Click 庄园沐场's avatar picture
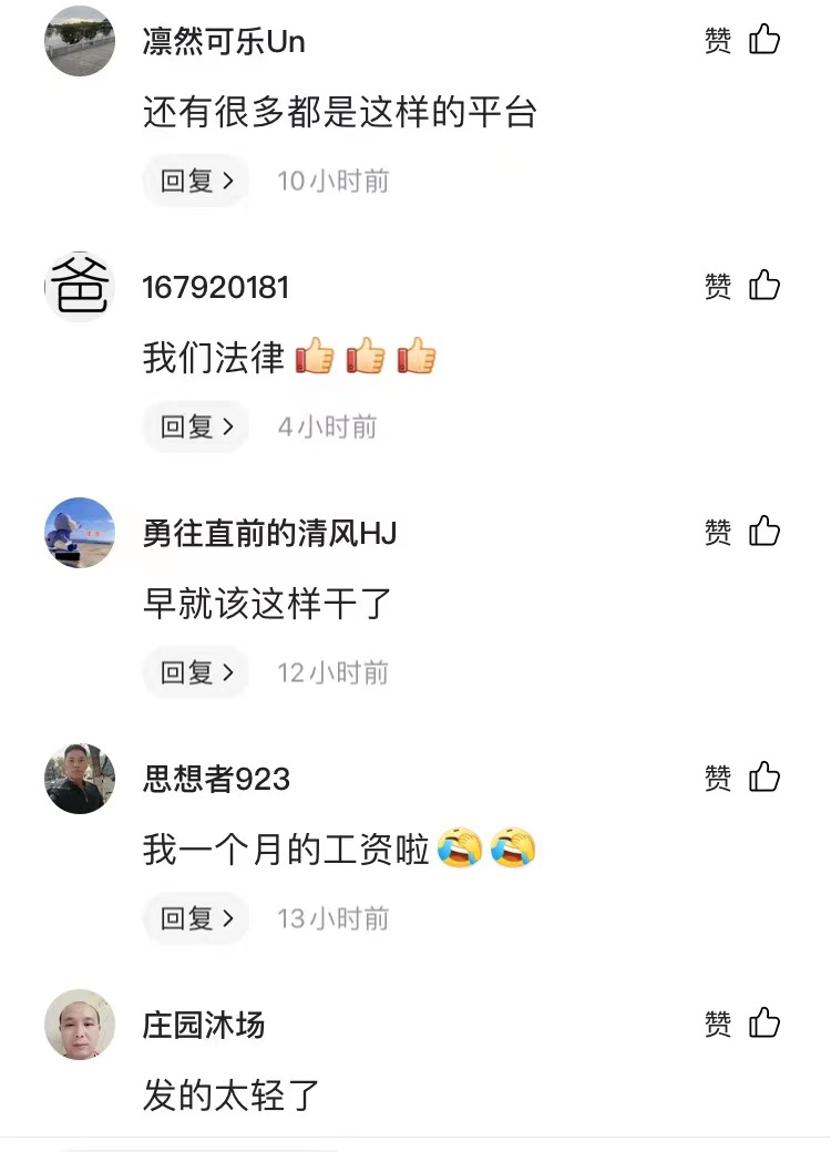 (x=79, y=1024)
